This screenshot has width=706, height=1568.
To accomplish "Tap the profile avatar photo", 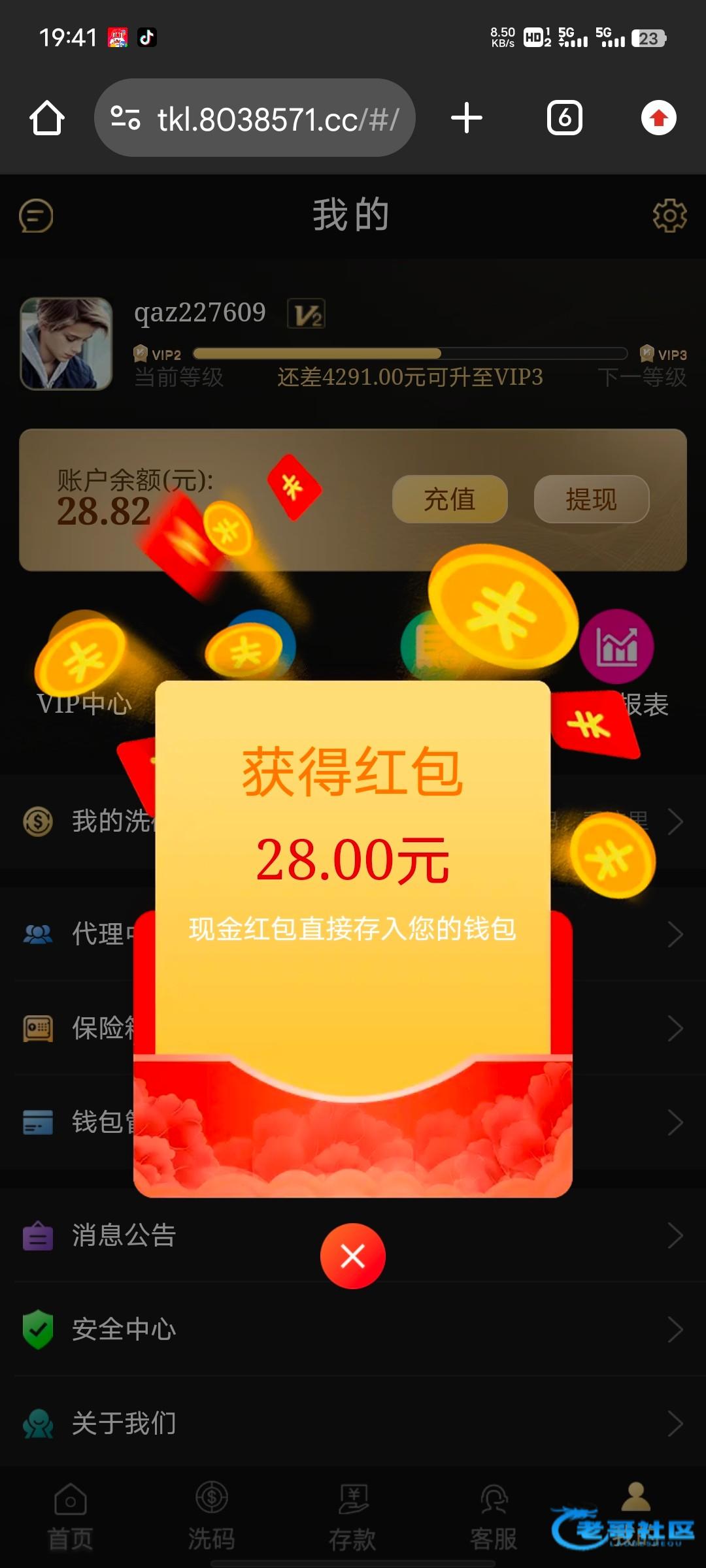I will pos(66,344).
